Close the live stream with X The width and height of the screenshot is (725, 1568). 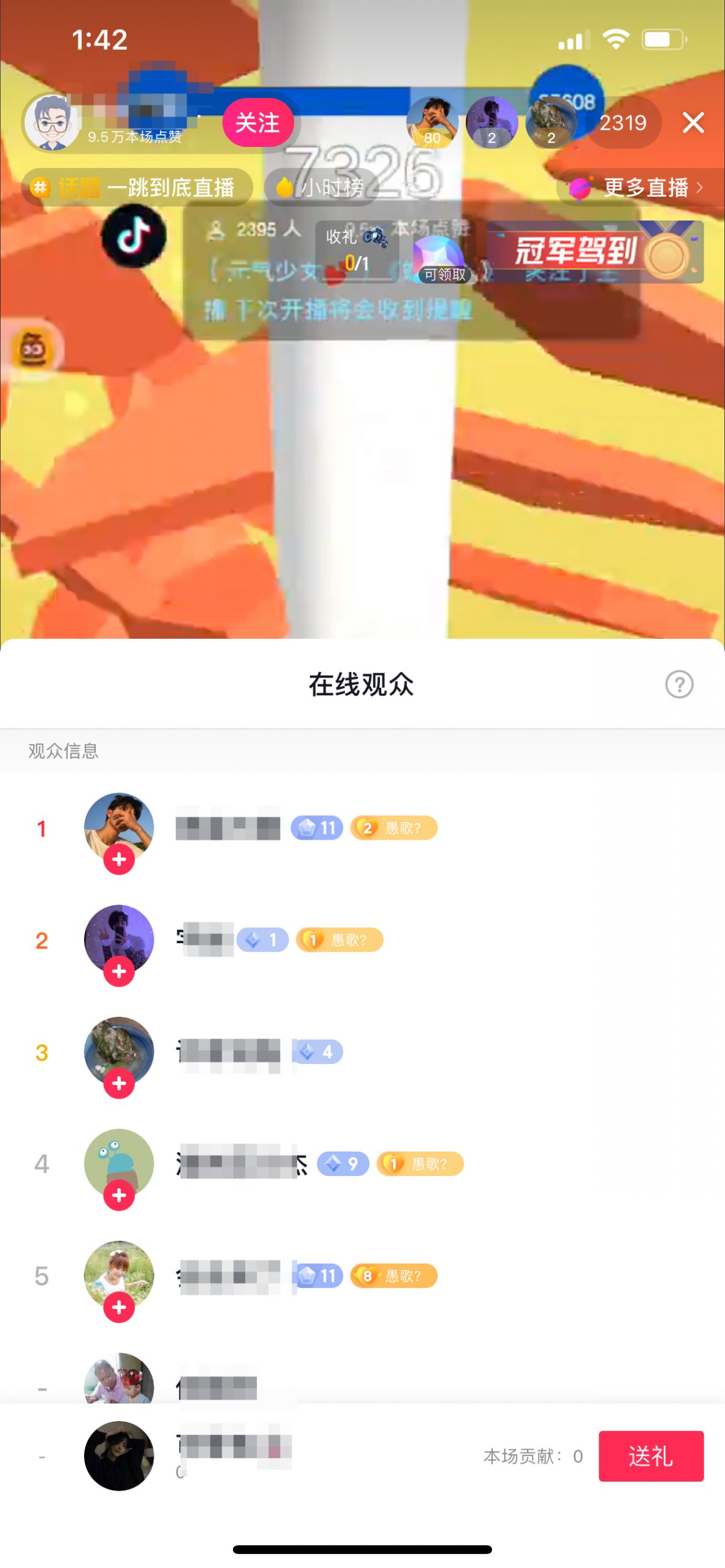coord(693,123)
